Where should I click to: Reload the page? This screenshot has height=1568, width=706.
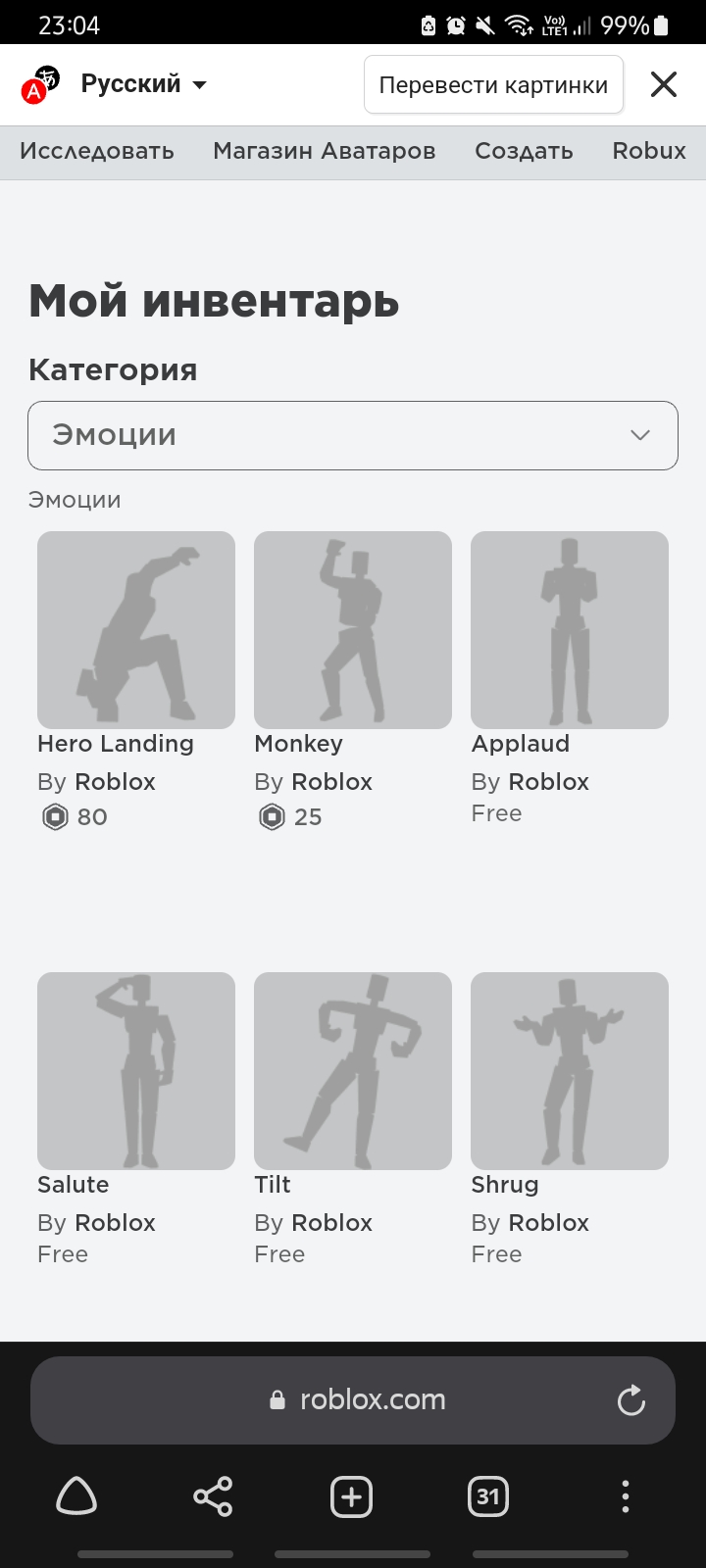click(x=631, y=1400)
